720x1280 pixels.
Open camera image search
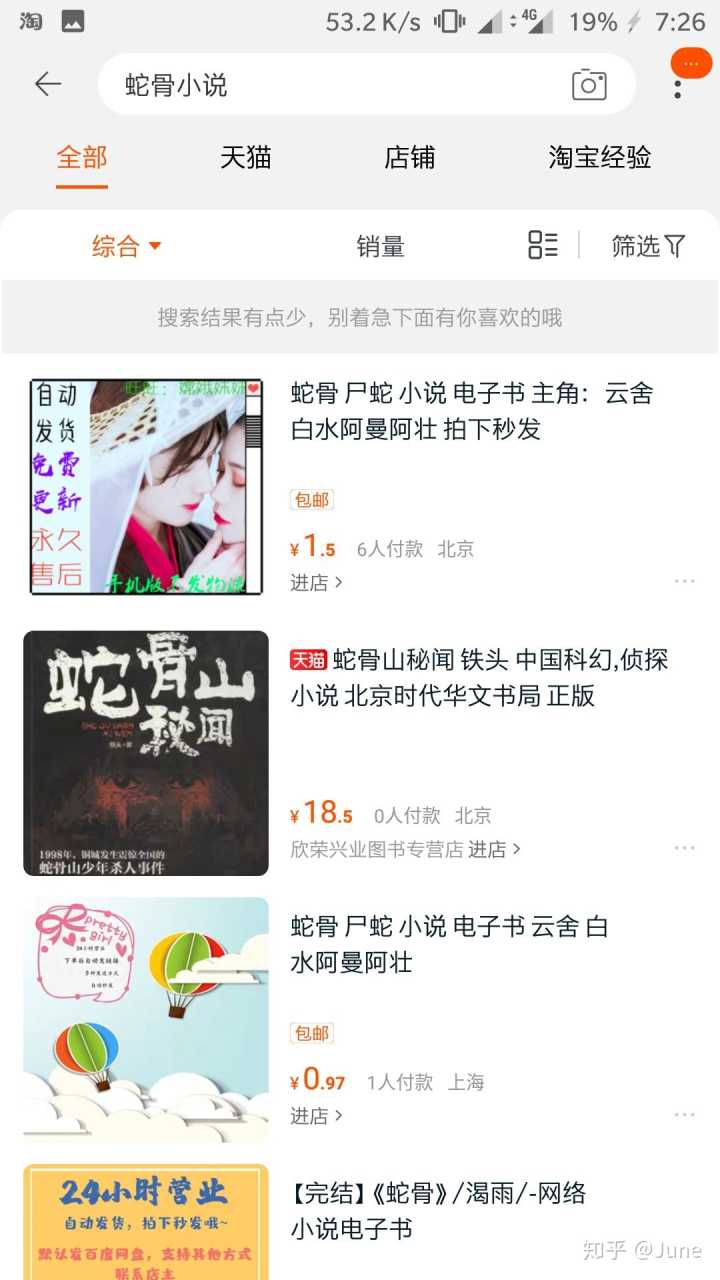pyautogui.click(x=589, y=85)
